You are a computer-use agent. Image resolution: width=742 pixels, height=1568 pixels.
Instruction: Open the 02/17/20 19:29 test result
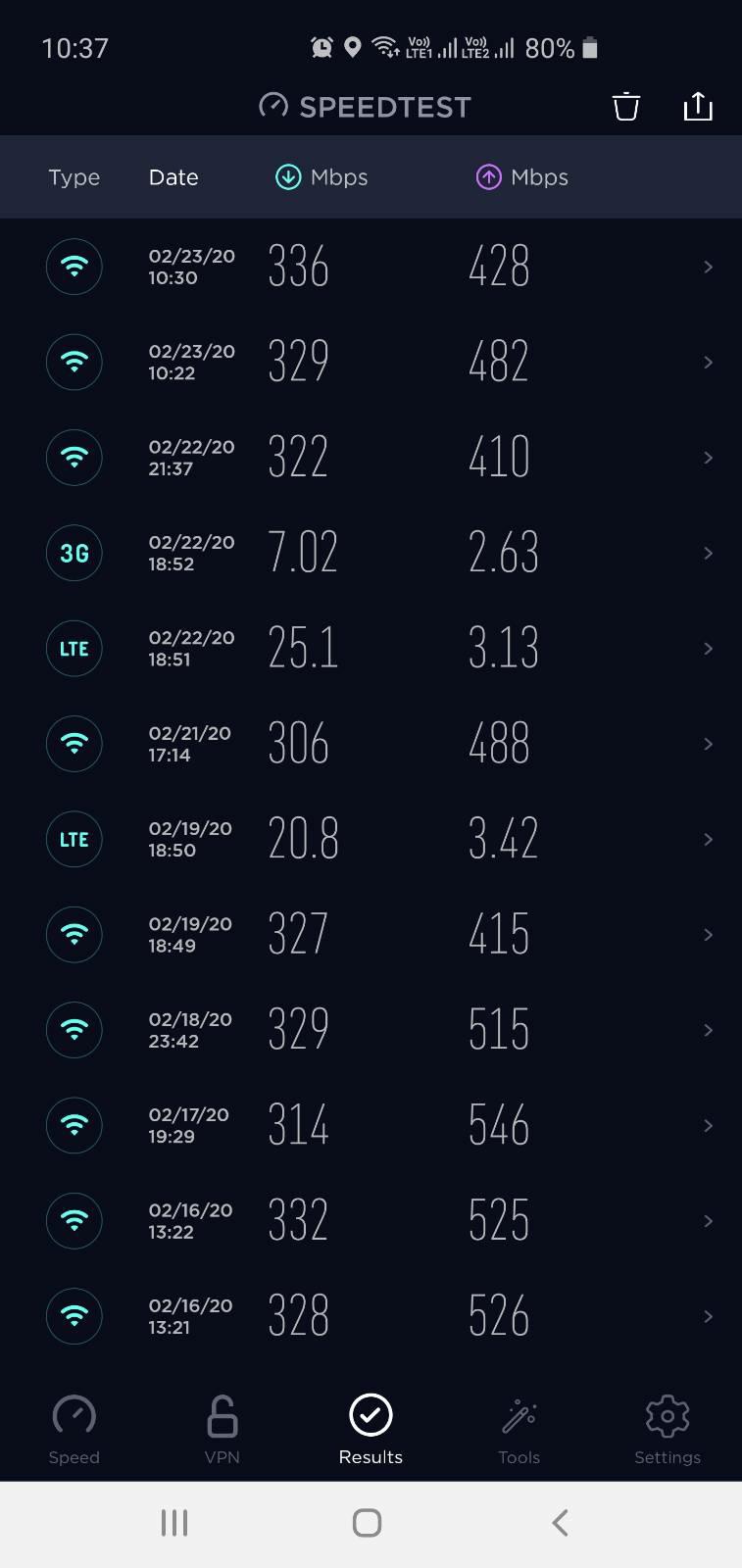coord(371,1125)
